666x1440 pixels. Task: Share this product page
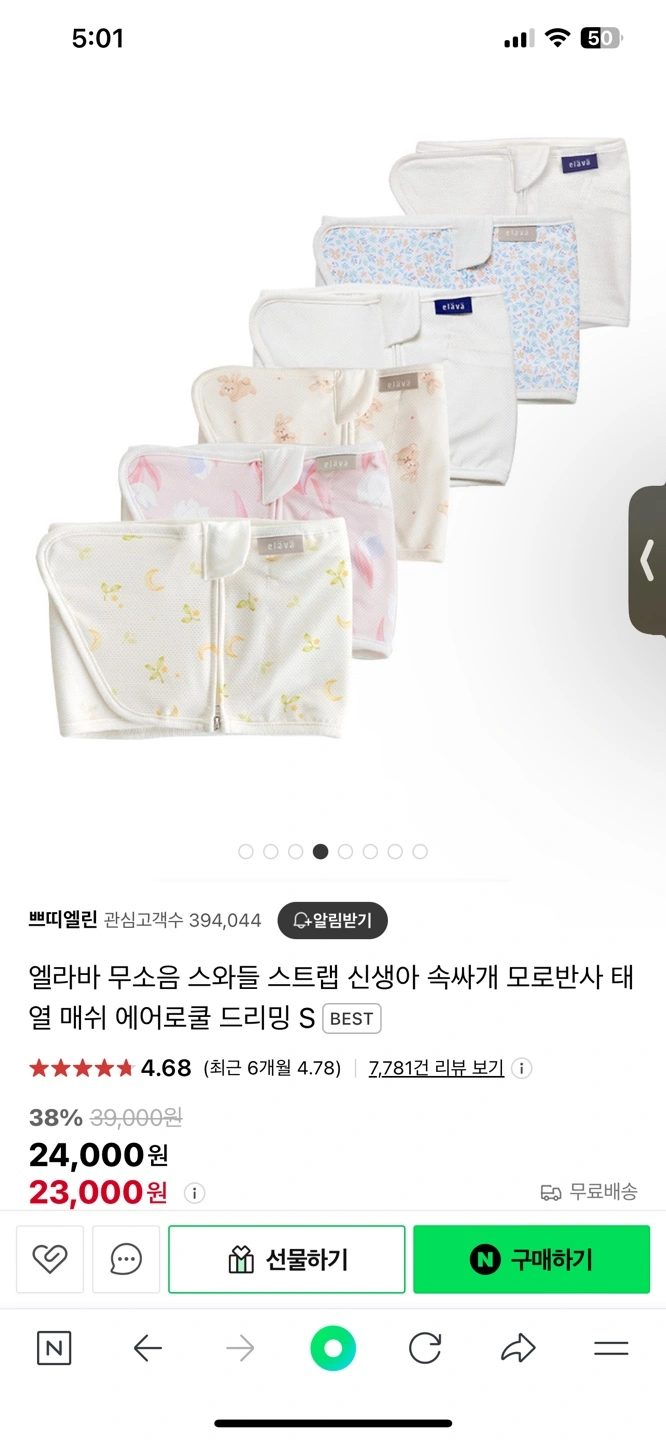coord(518,1348)
